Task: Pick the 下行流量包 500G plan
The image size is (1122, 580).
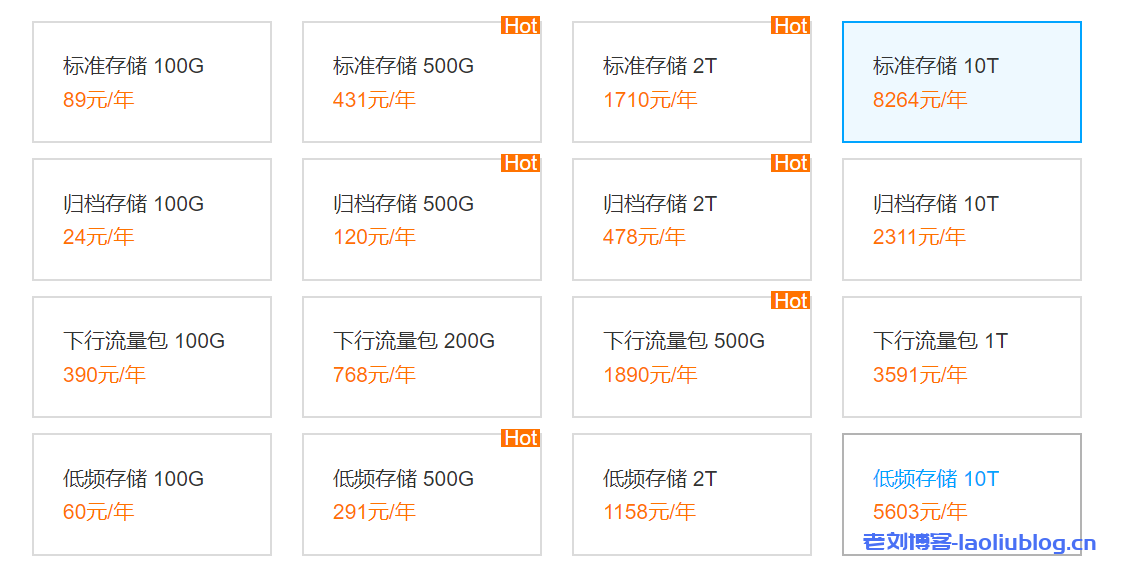Action: (692, 357)
